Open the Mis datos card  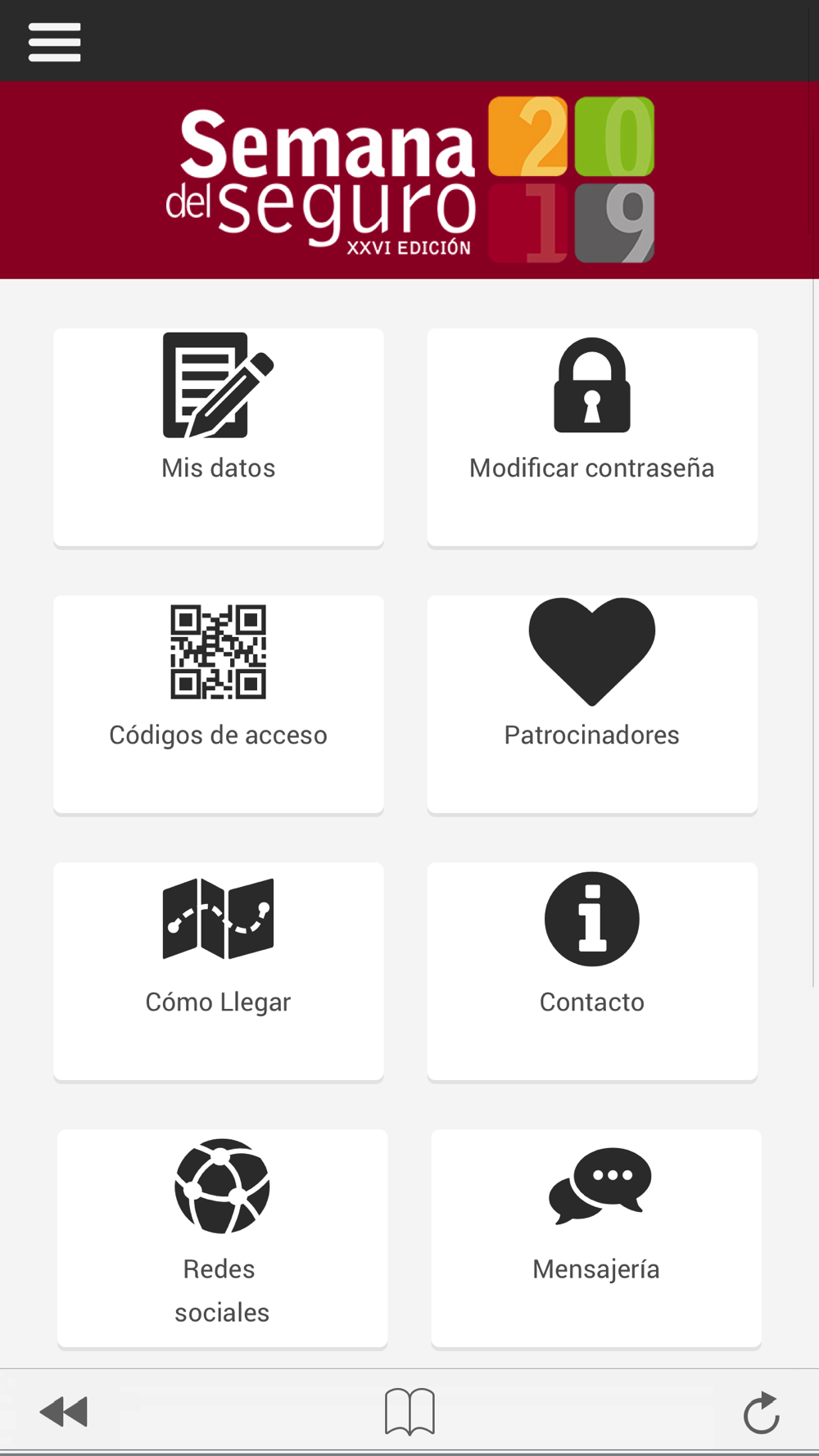click(219, 436)
